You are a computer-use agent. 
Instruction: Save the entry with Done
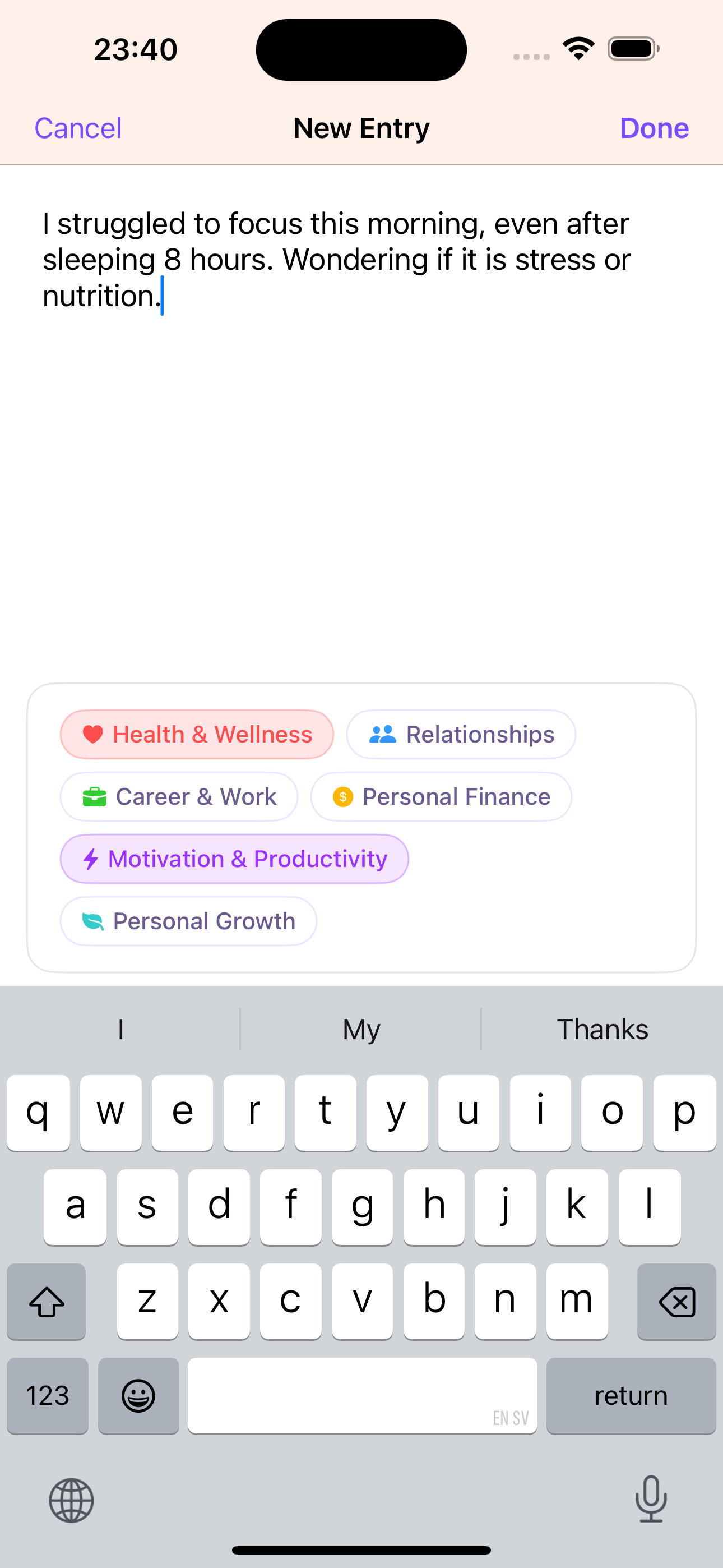click(654, 128)
